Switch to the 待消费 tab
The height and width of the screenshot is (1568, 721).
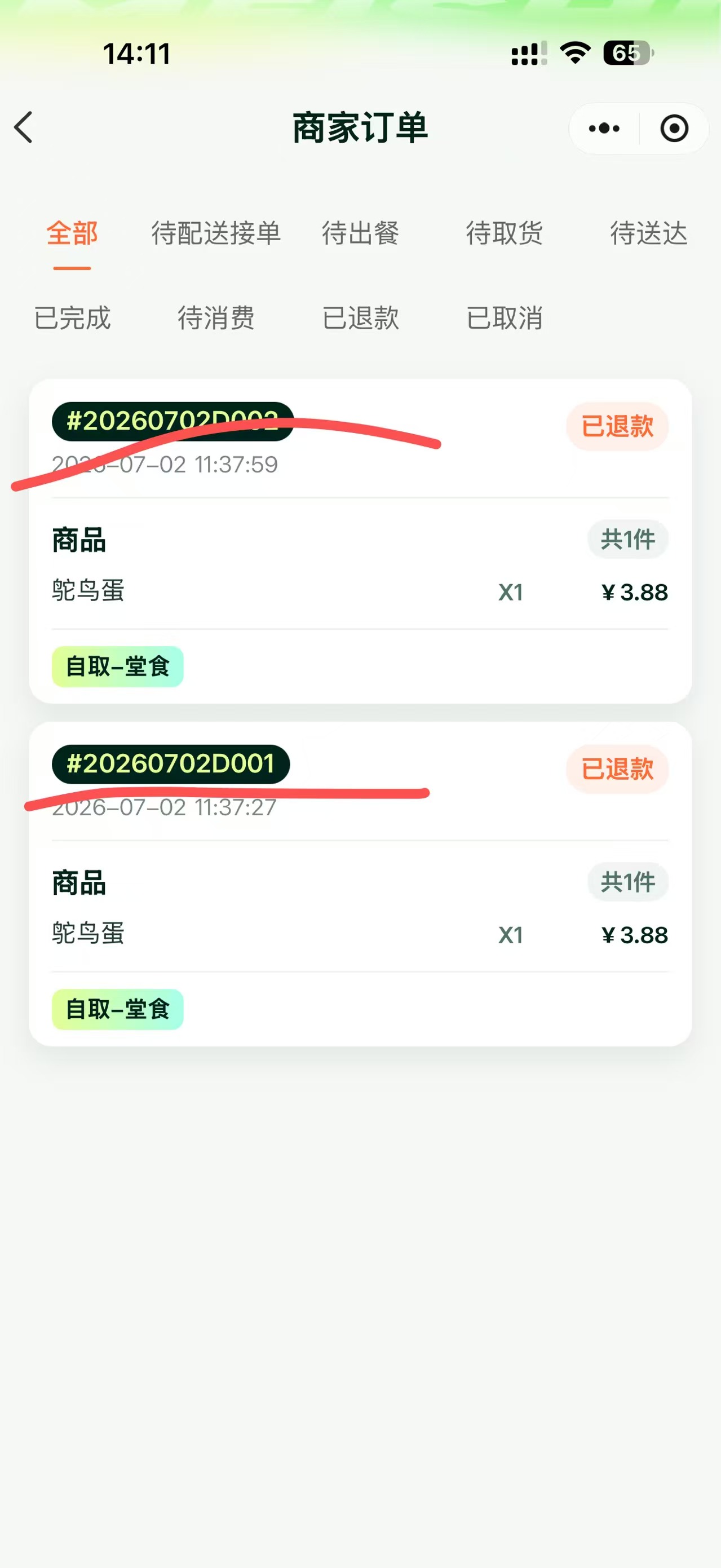point(216,318)
